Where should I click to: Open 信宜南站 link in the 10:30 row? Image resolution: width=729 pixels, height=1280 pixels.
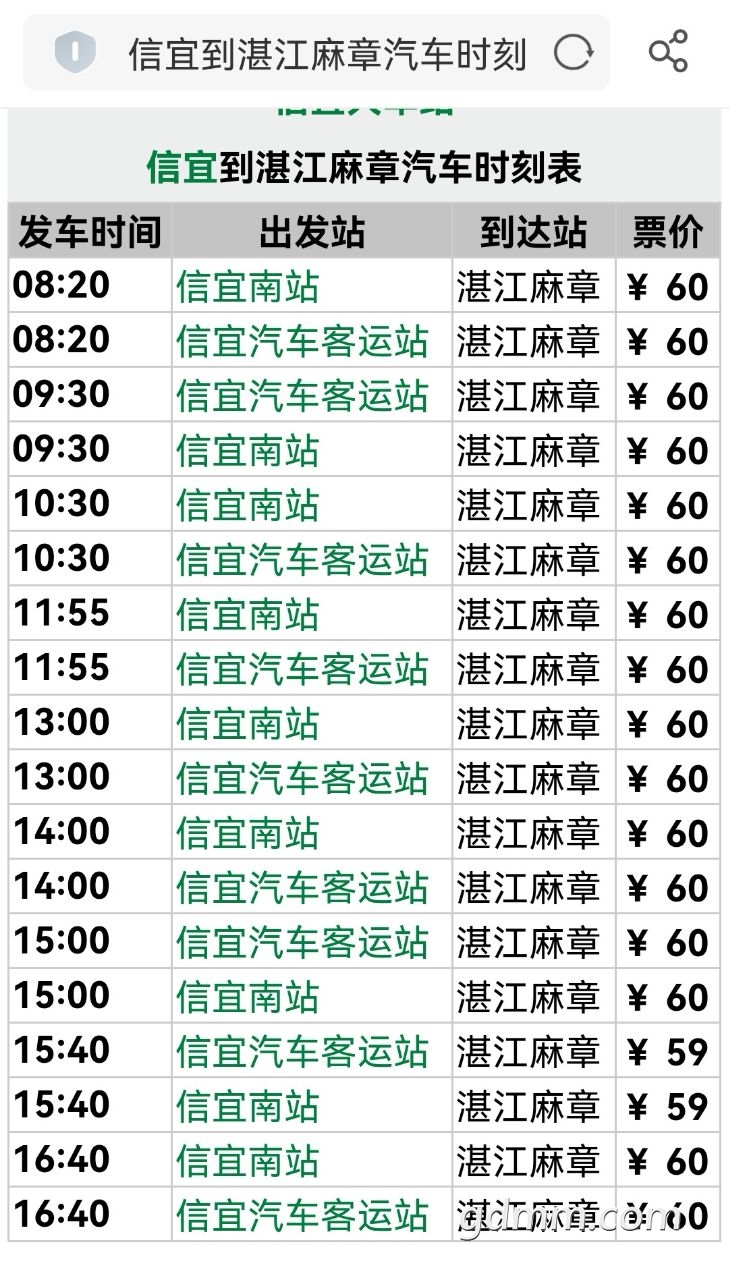click(247, 506)
